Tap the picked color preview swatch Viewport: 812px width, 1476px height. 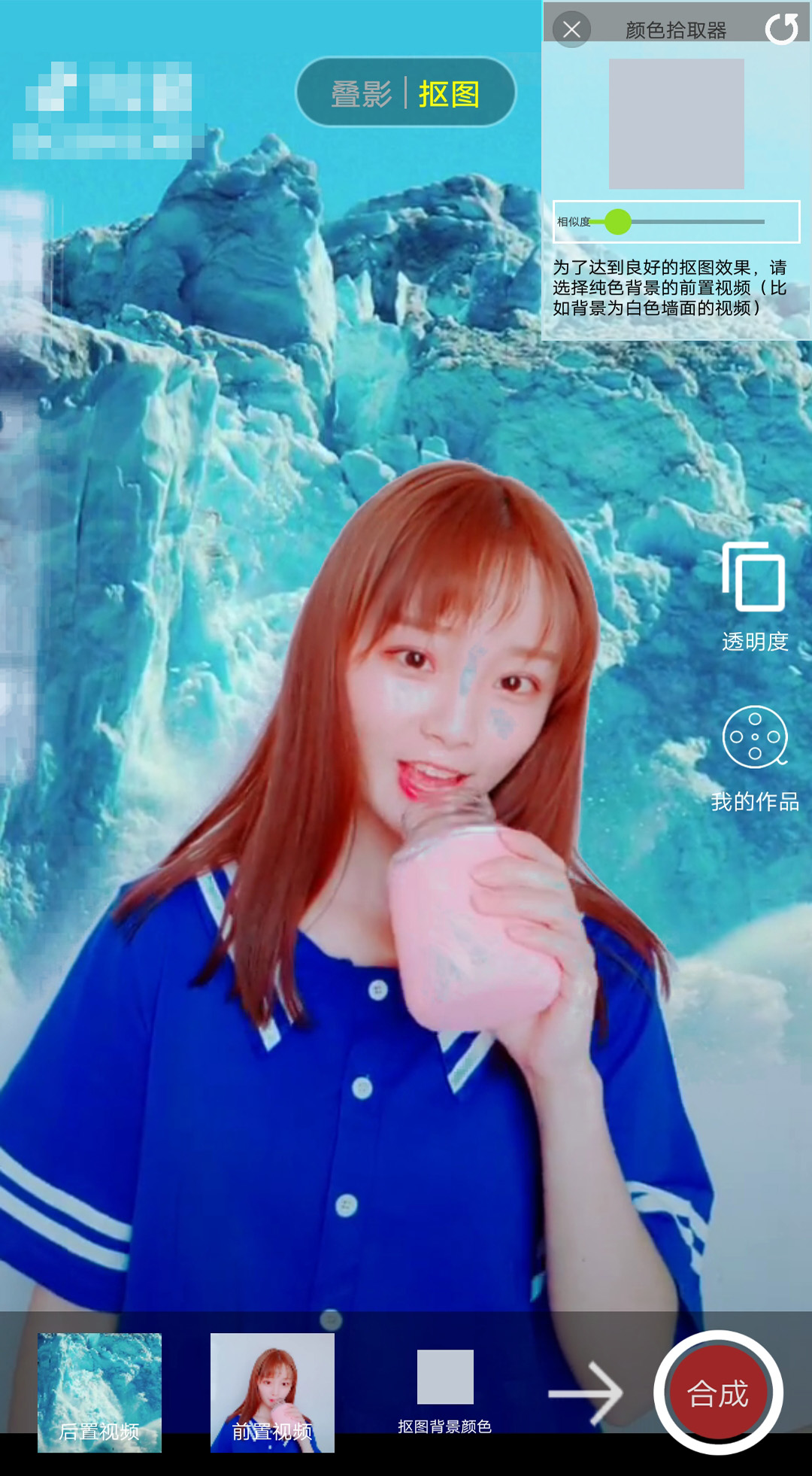click(676, 124)
